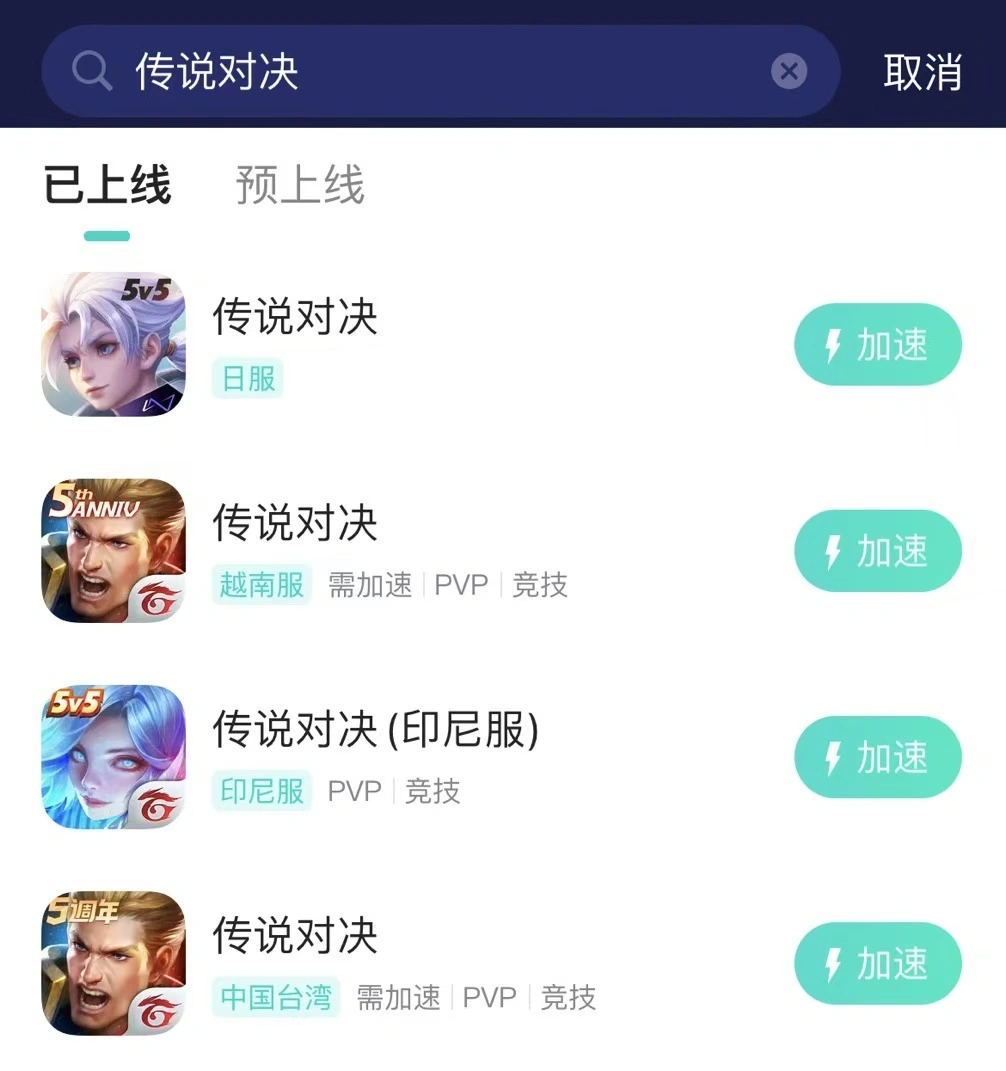Start 加速 for 传说对决 (印尼服)
Image resolution: width=1006 pixels, height=1071 pixels.
877,757
